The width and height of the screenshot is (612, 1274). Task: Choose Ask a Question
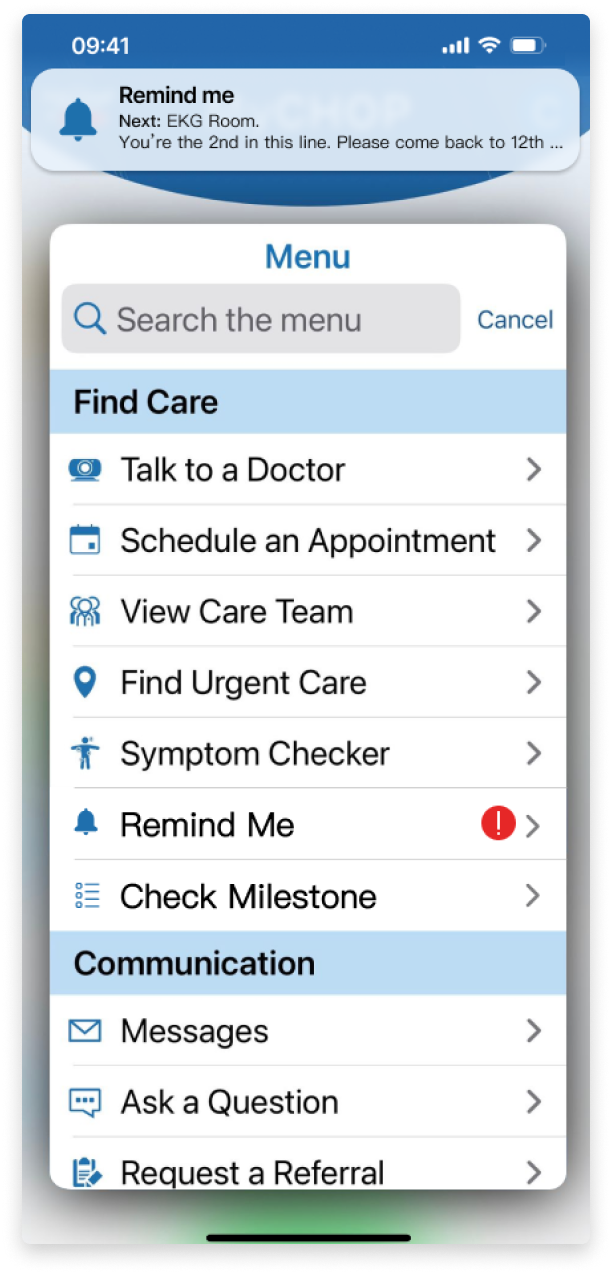308,1101
